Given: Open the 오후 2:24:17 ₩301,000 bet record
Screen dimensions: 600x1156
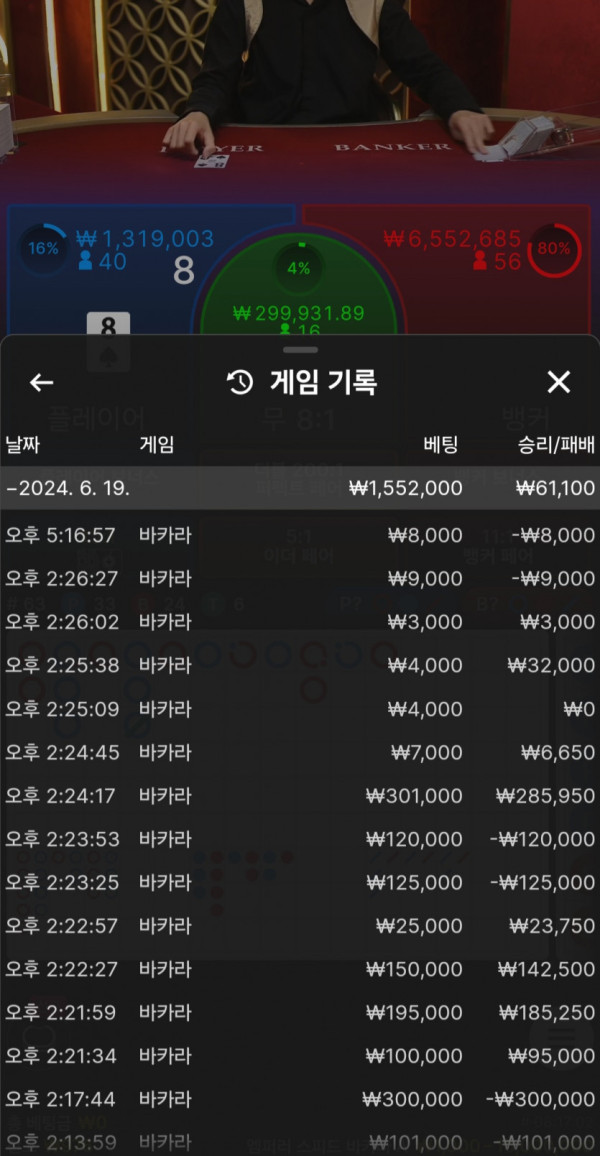Looking at the screenshot, I should [300, 797].
